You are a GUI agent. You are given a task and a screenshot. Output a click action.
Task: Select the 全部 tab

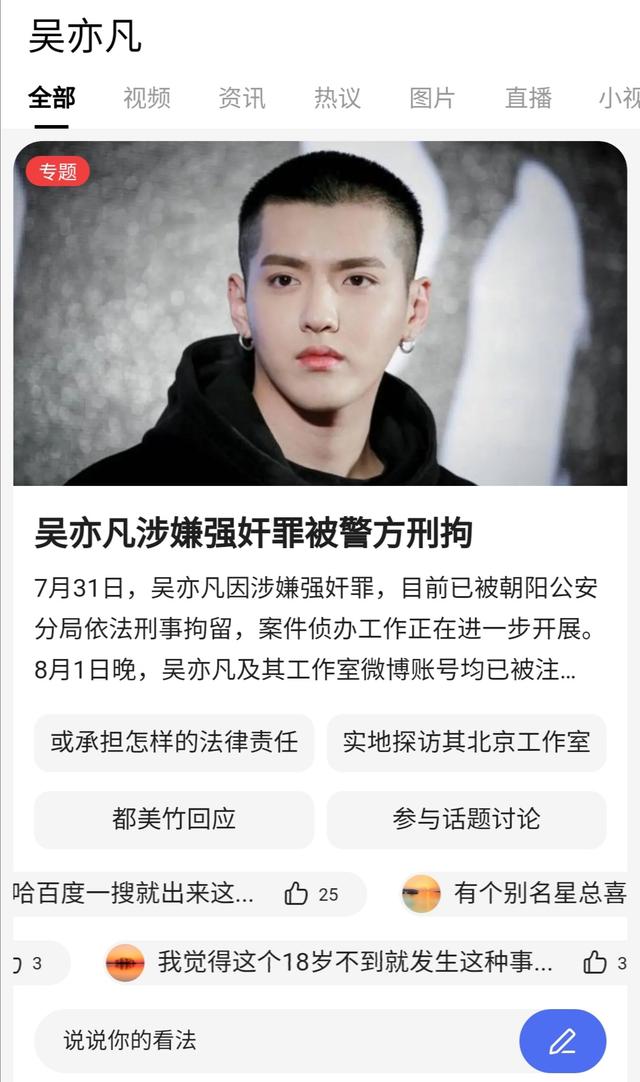(52, 98)
